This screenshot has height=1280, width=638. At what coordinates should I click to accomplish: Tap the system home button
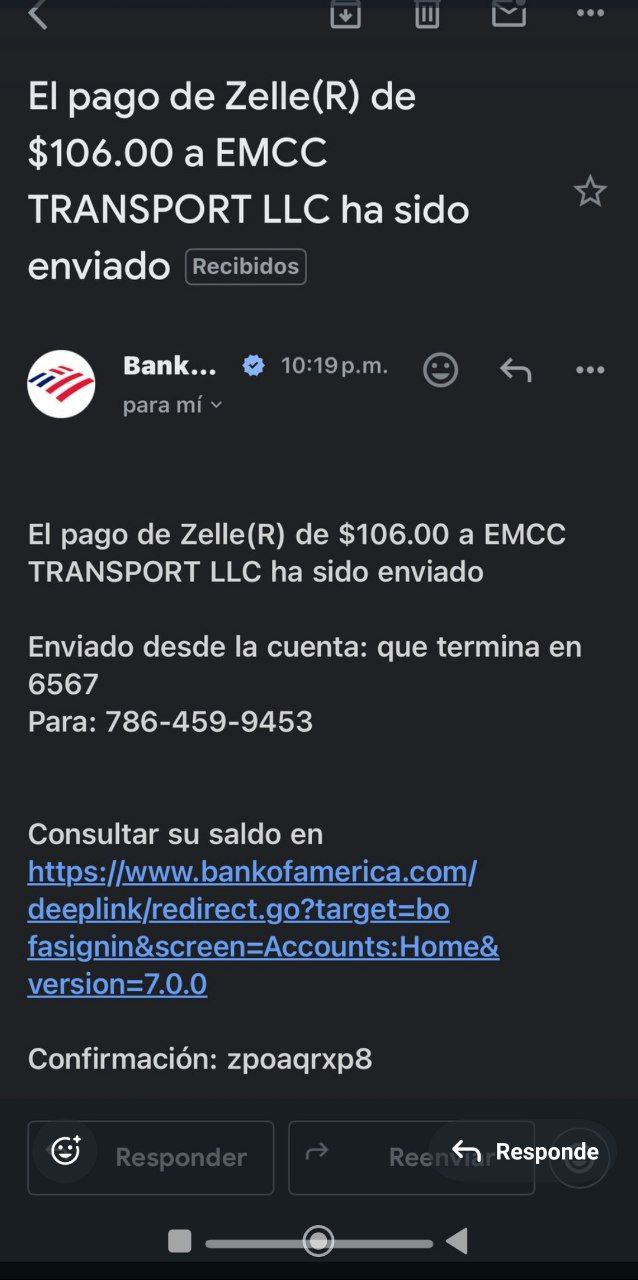tap(318, 1242)
